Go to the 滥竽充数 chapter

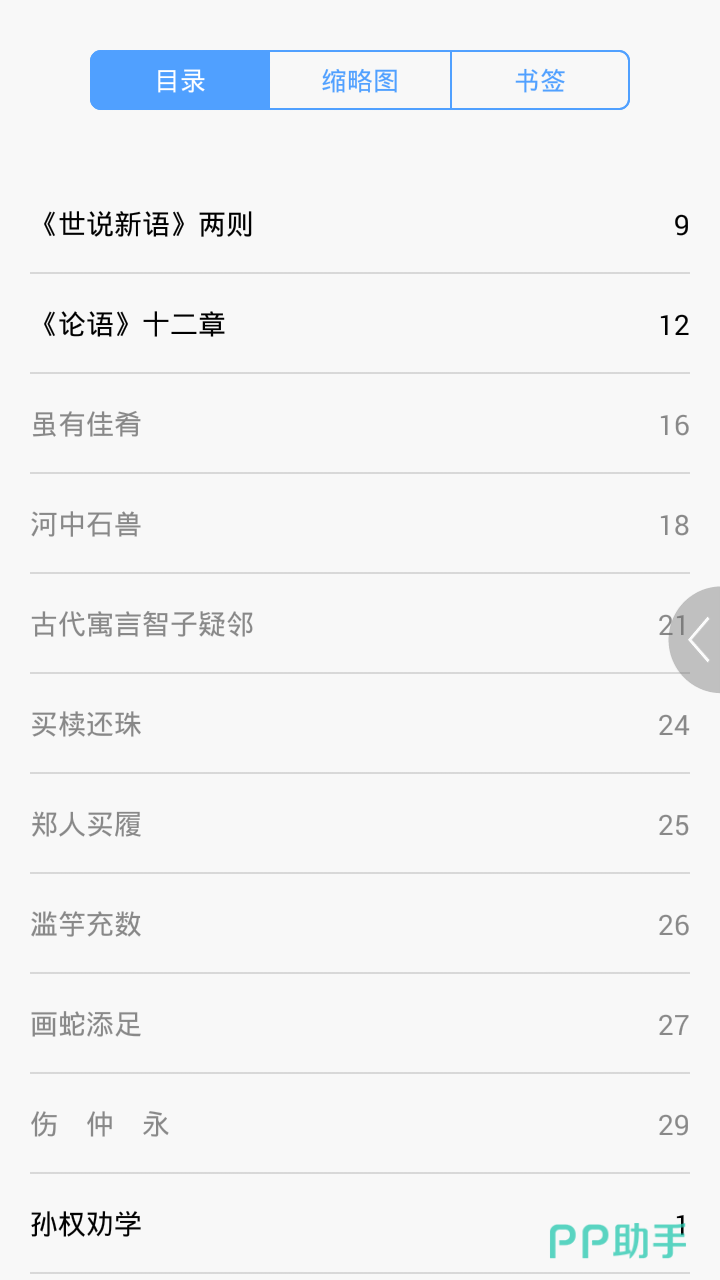point(87,925)
